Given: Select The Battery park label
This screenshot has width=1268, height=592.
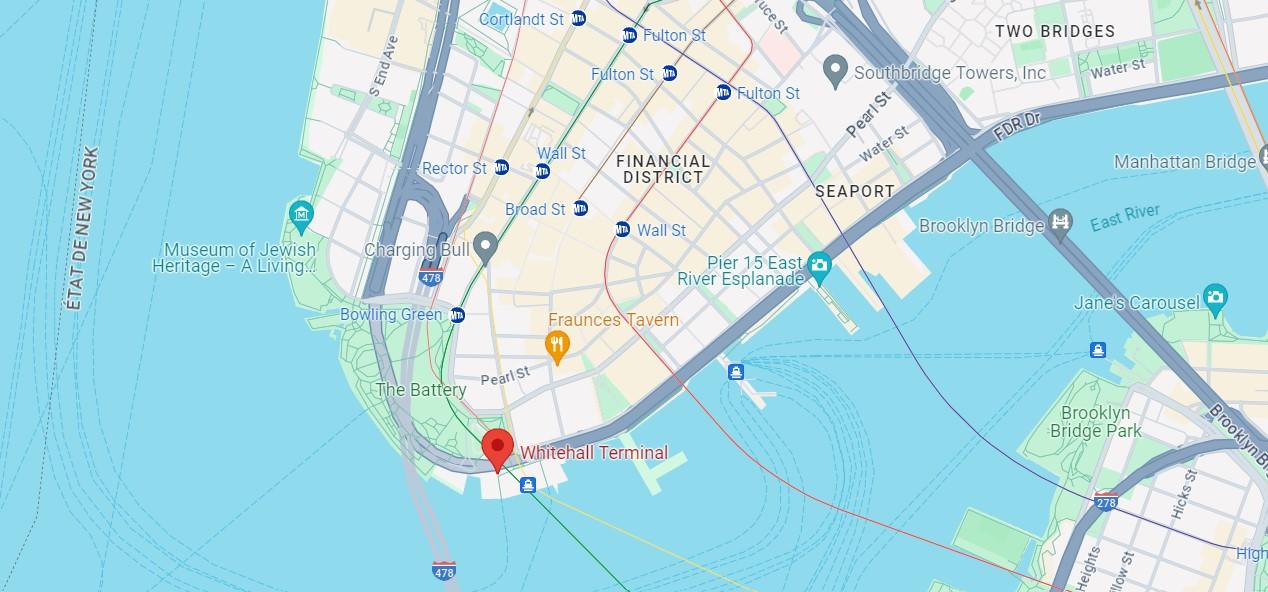Looking at the screenshot, I should pos(421,390).
